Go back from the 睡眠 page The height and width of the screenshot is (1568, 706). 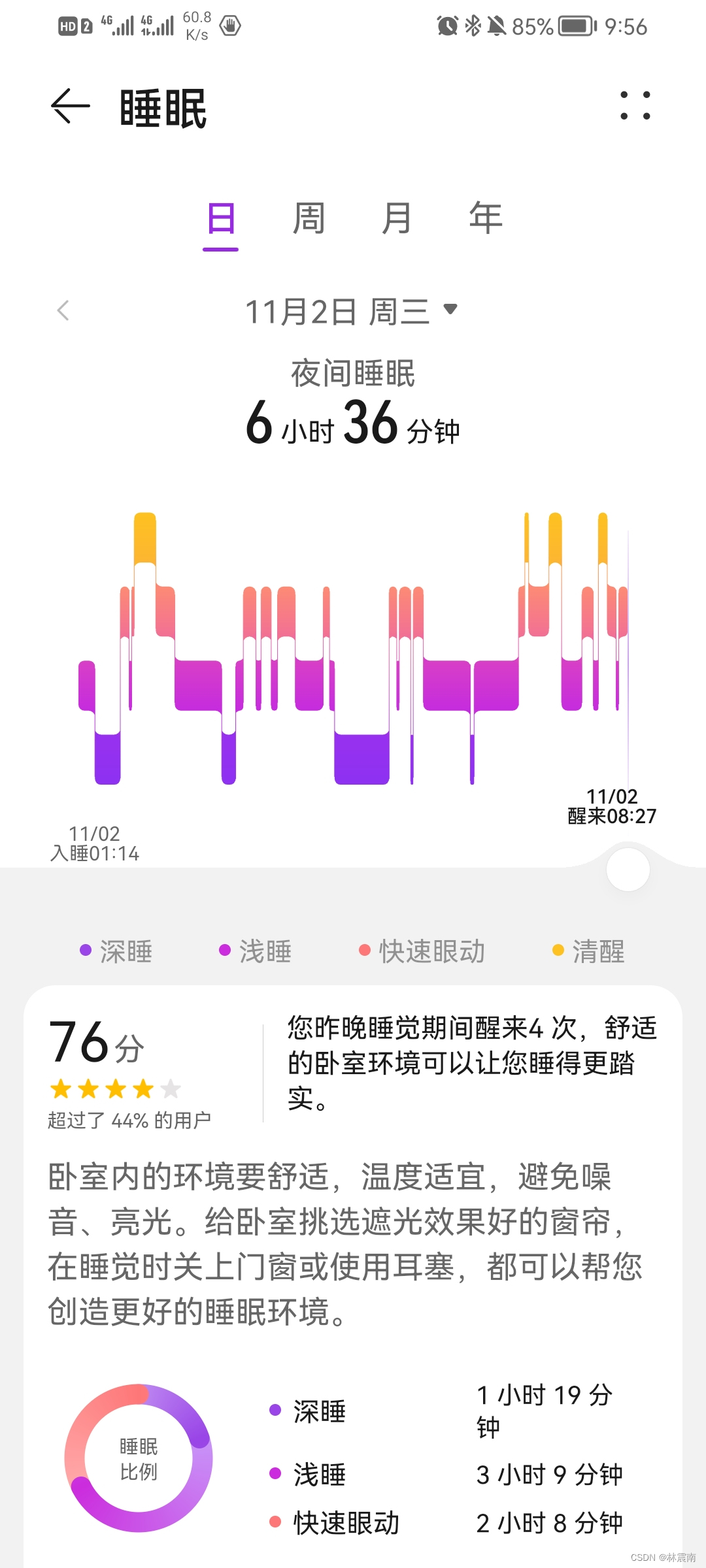[x=70, y=106]
